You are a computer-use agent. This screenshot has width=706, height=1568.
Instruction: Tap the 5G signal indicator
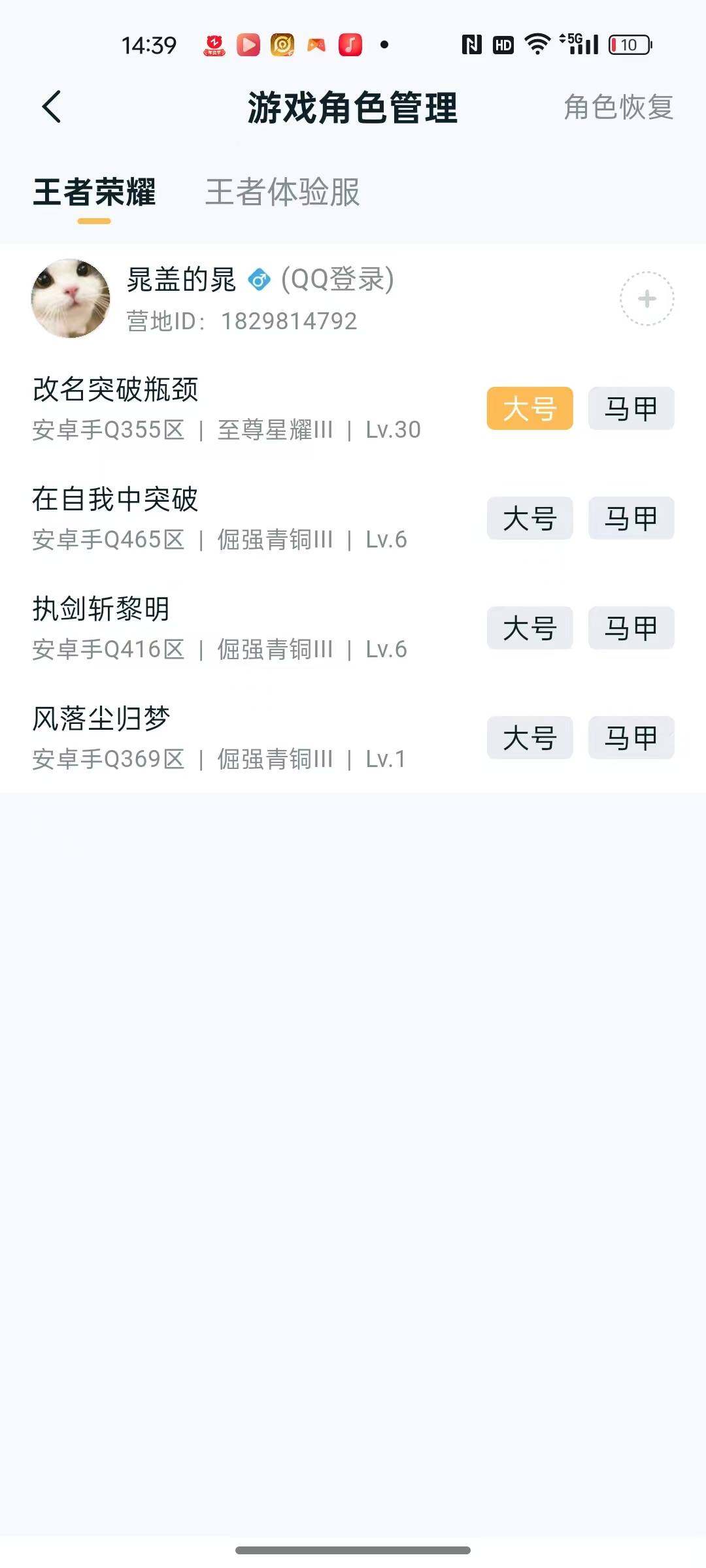[x=575, y=44]
